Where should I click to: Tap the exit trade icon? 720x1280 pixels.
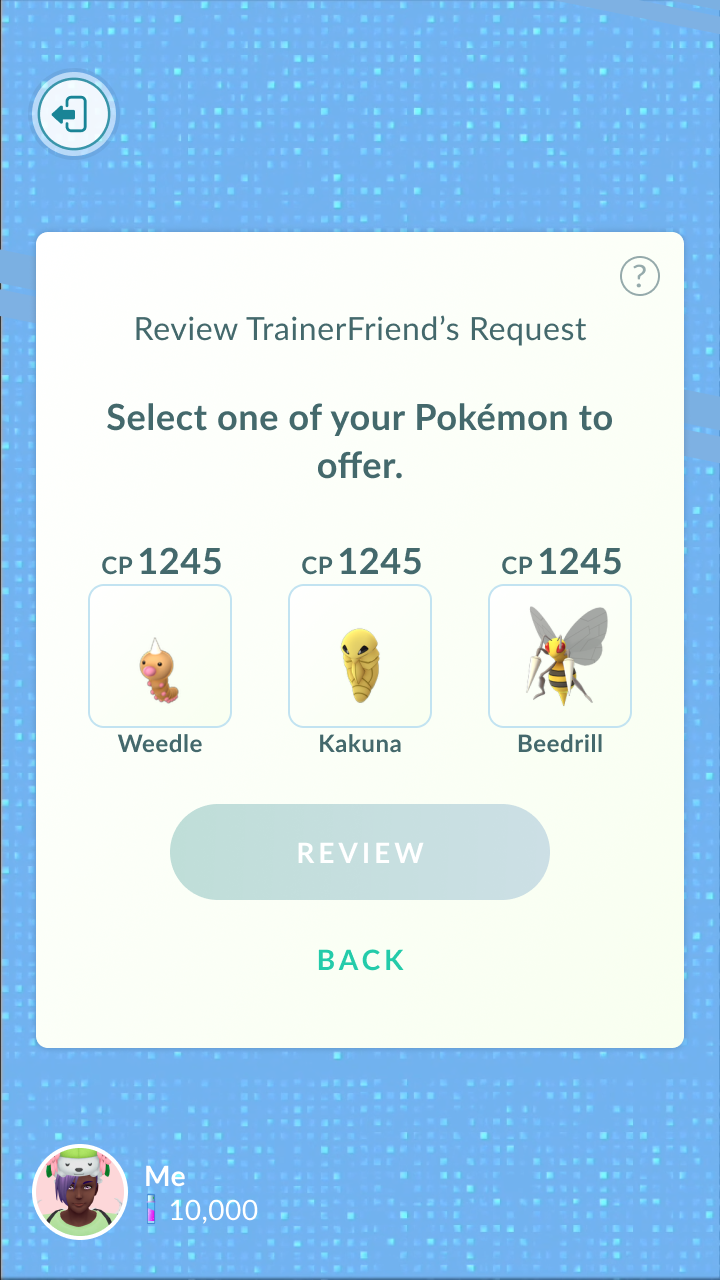click(75, 115)
